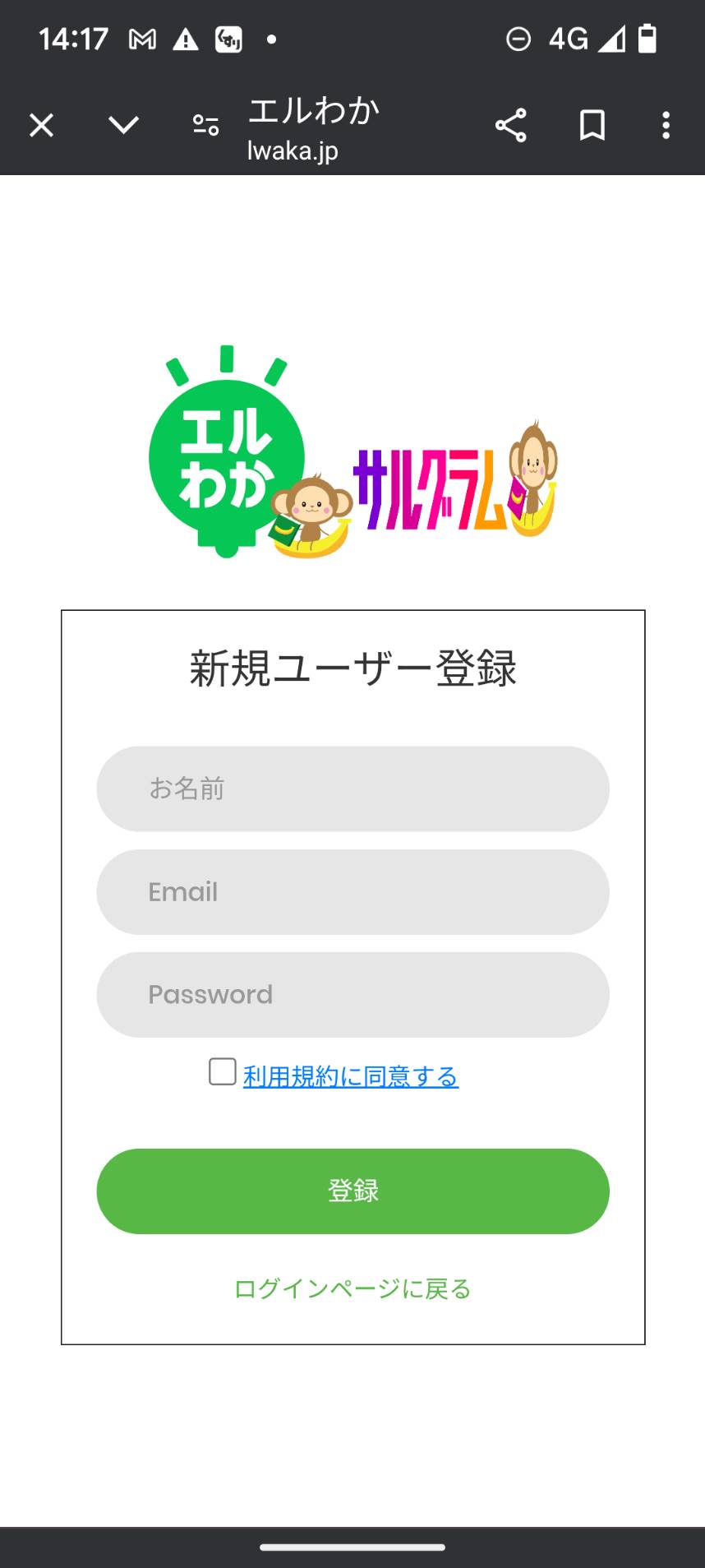Submit with the green 登録 button

353,1191
